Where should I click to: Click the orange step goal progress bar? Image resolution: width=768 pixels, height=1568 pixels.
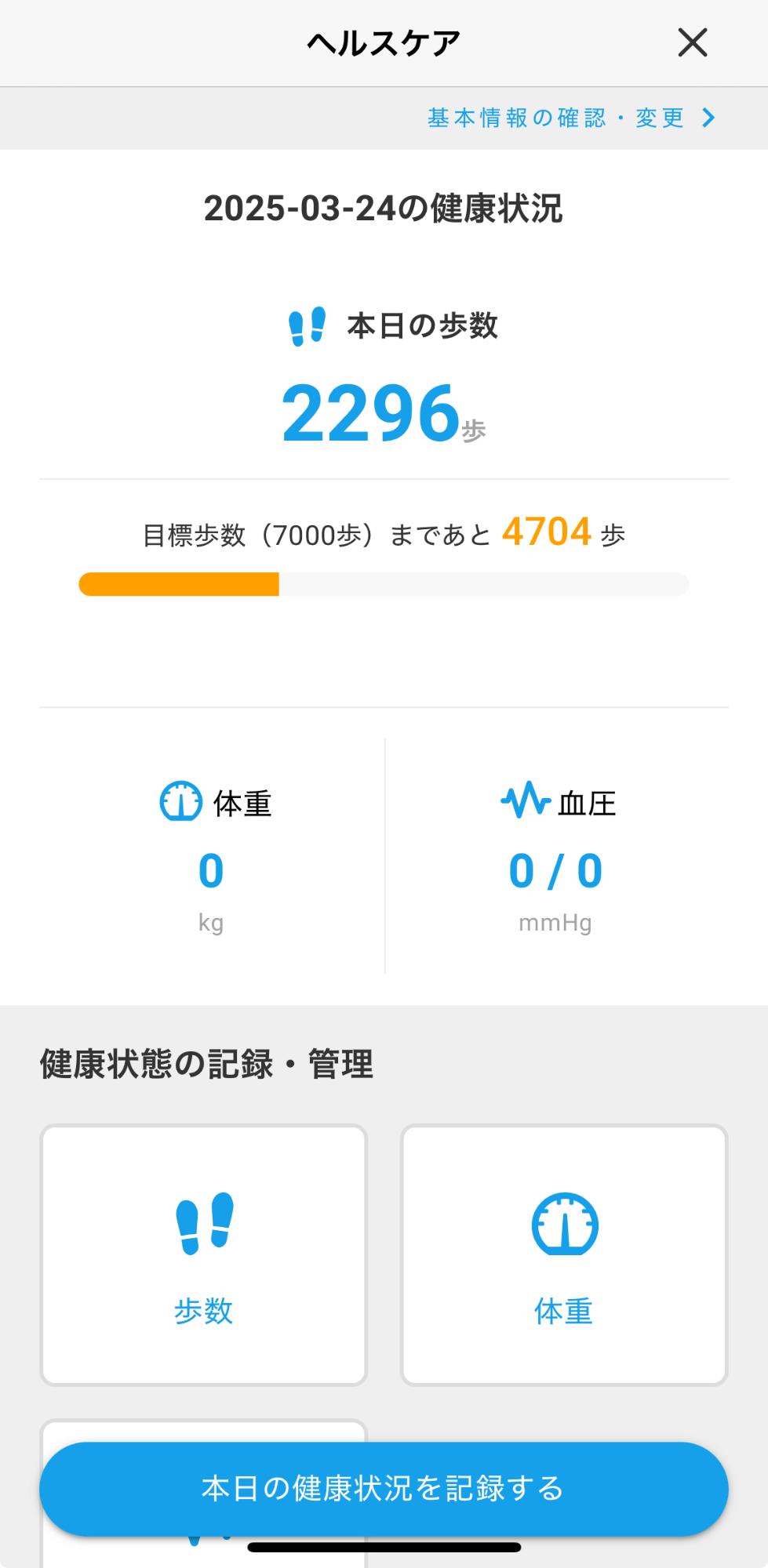(x=179, y=584)
